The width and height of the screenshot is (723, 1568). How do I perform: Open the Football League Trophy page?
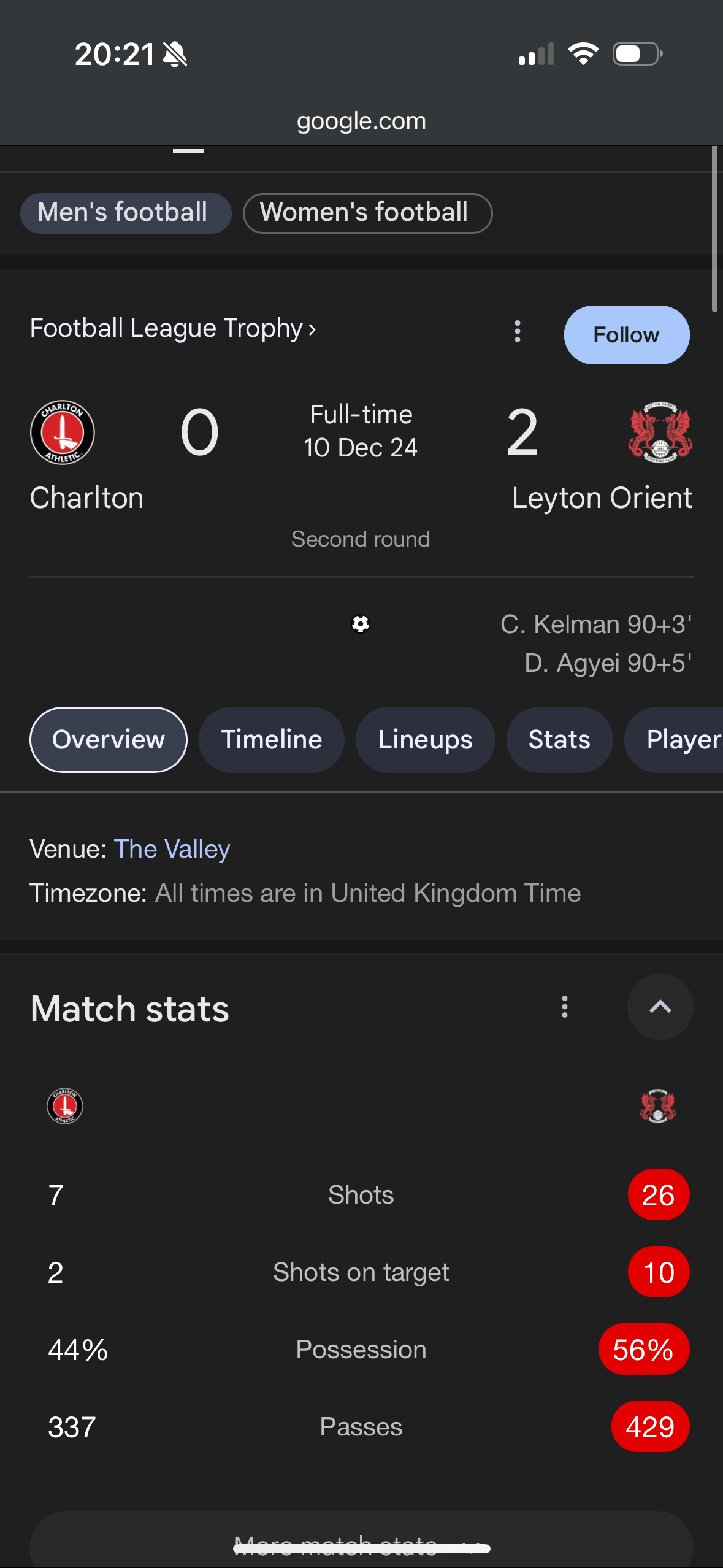173,329
